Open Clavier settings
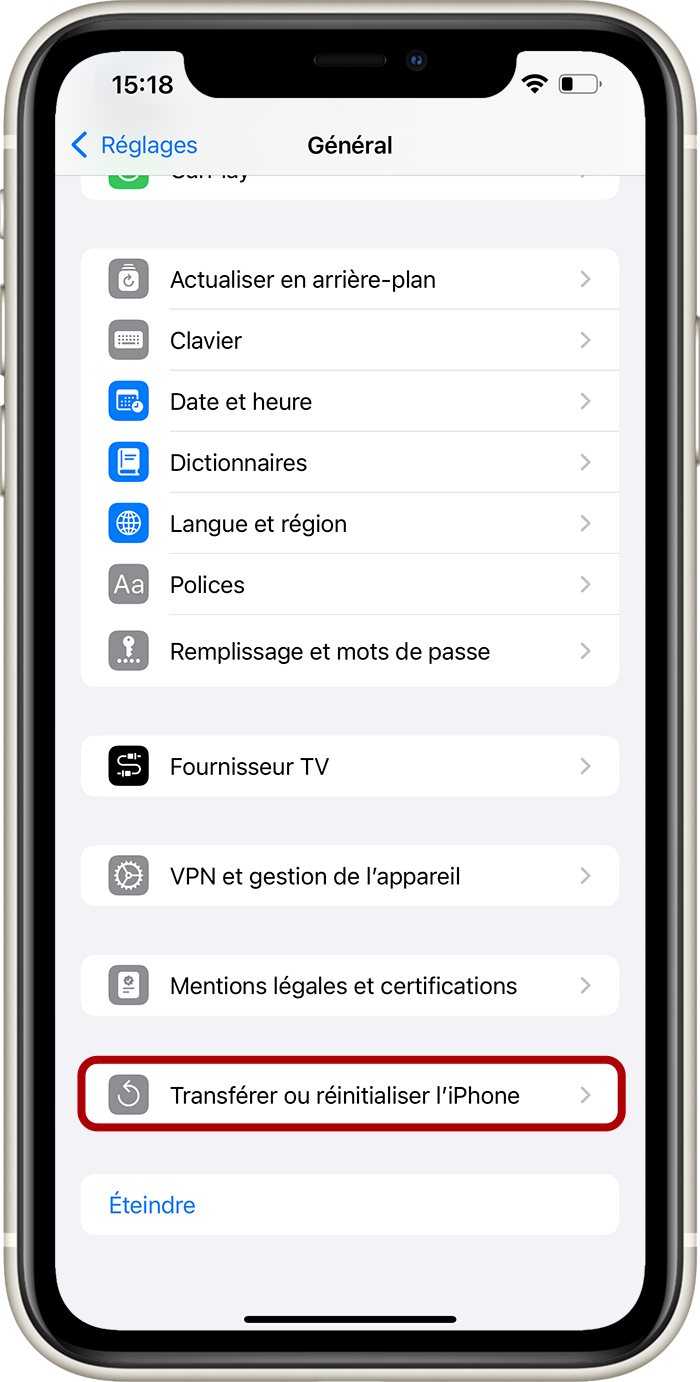 [x=350, y=341]
